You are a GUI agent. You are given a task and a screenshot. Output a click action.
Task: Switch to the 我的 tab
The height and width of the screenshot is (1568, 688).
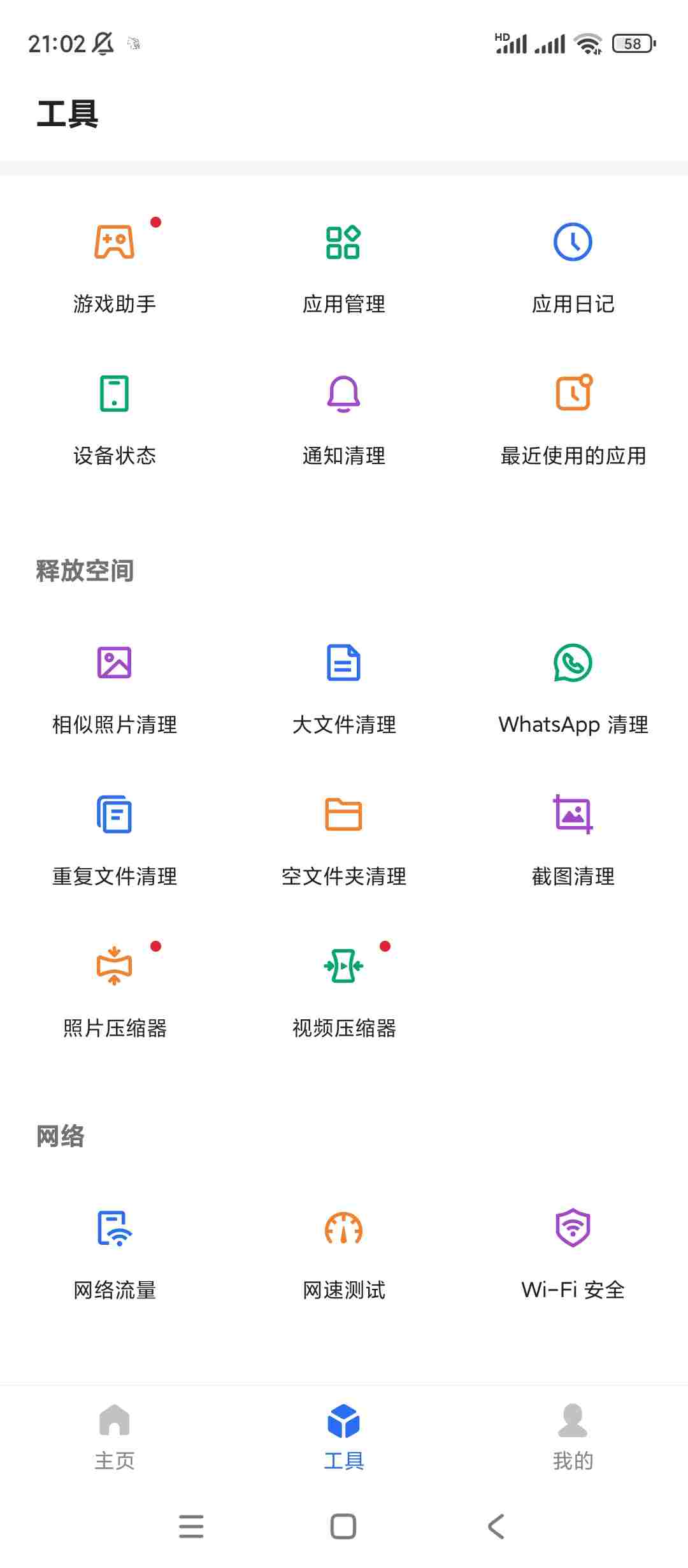click(573, 1437)
